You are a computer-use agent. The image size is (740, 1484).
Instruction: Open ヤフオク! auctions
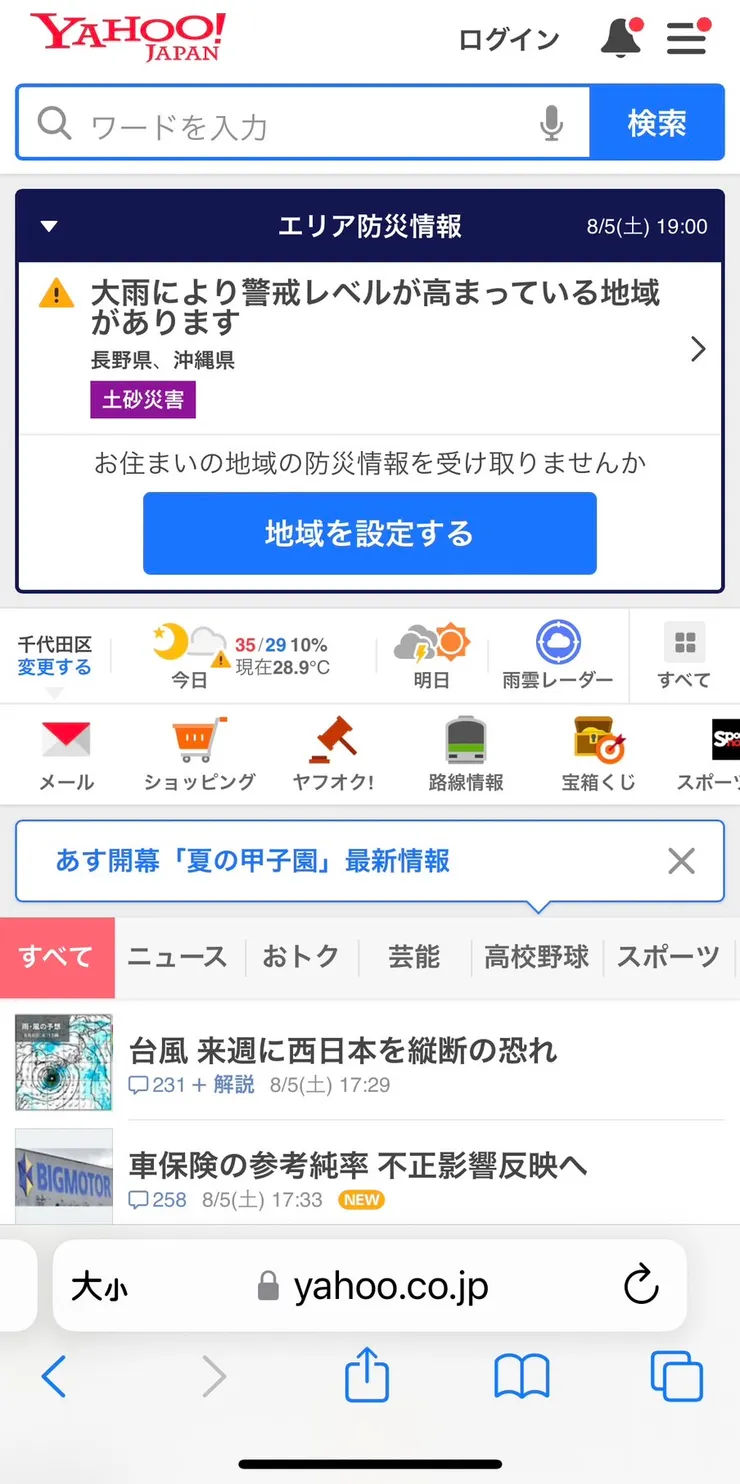coord(333,755)
